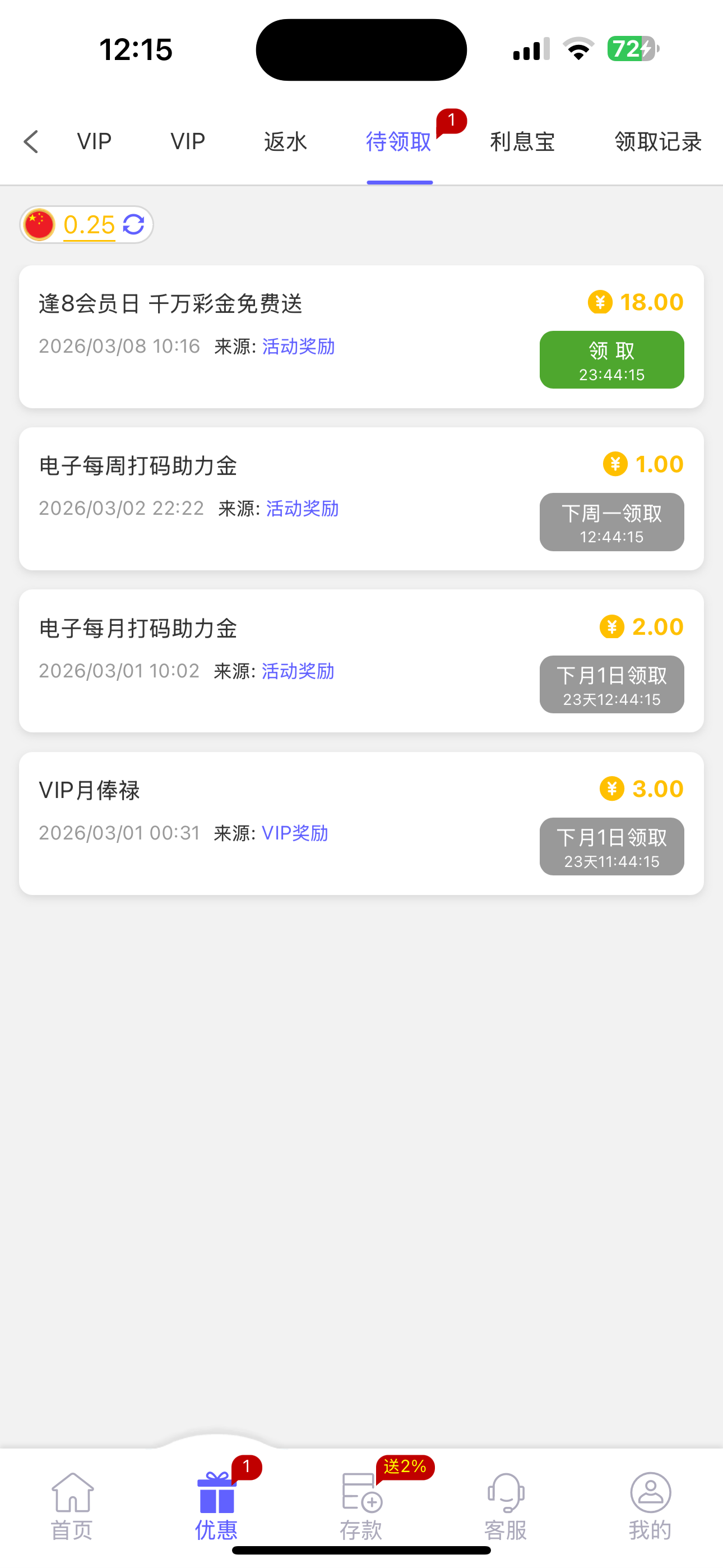This screenshot has width=723, height=1568.
Task: Open 活动奖励 source of 逢8会员日 reward
Action: [x=298, y=347]
